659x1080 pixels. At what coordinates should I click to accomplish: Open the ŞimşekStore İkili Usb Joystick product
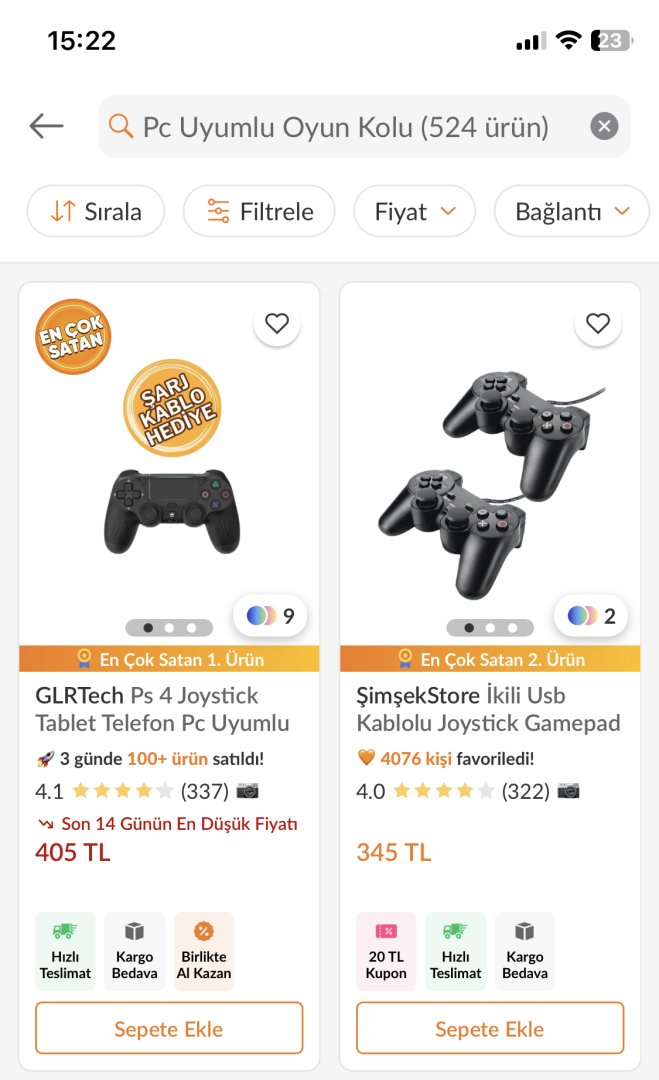488,709
